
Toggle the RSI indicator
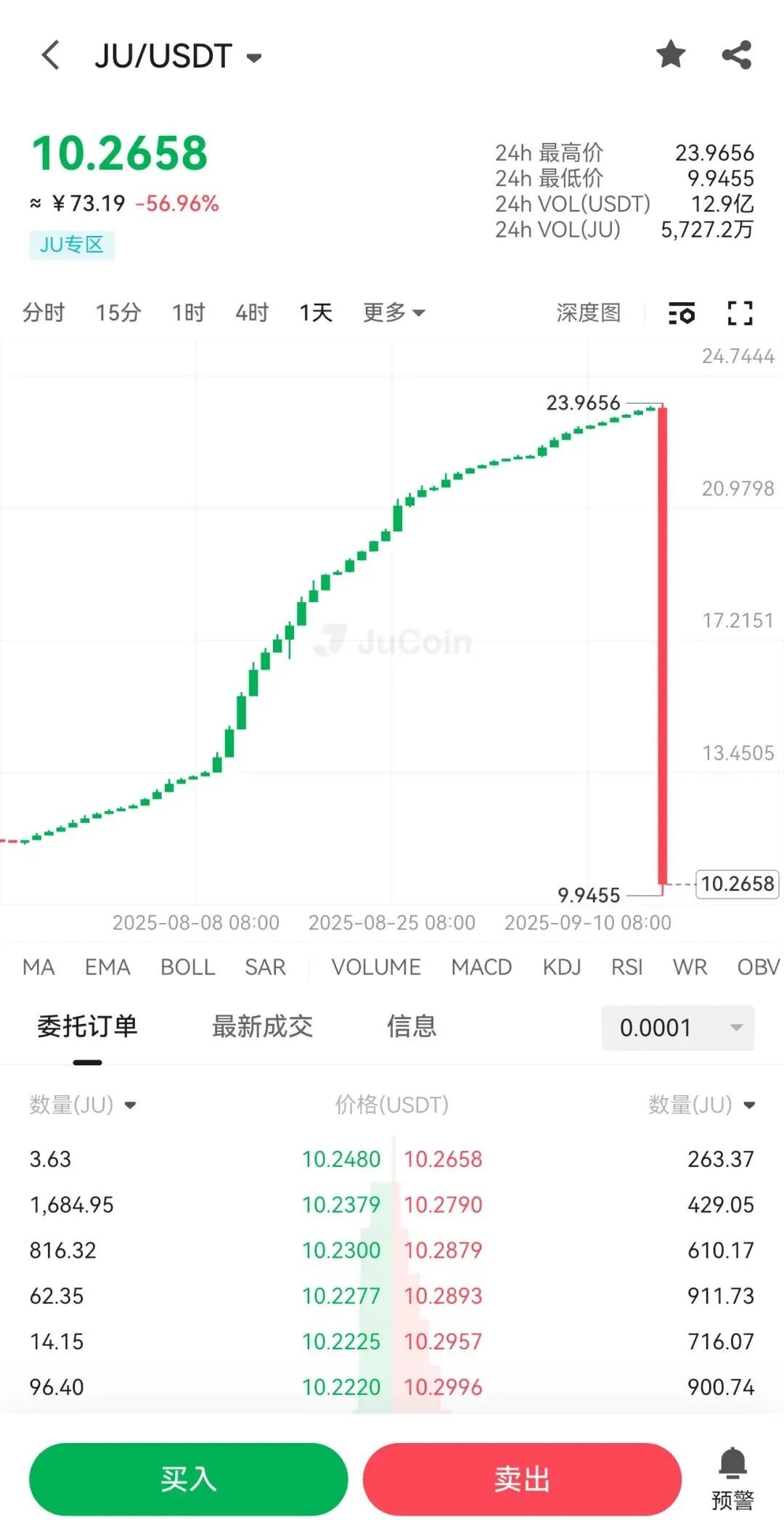[x=626, y=967]
